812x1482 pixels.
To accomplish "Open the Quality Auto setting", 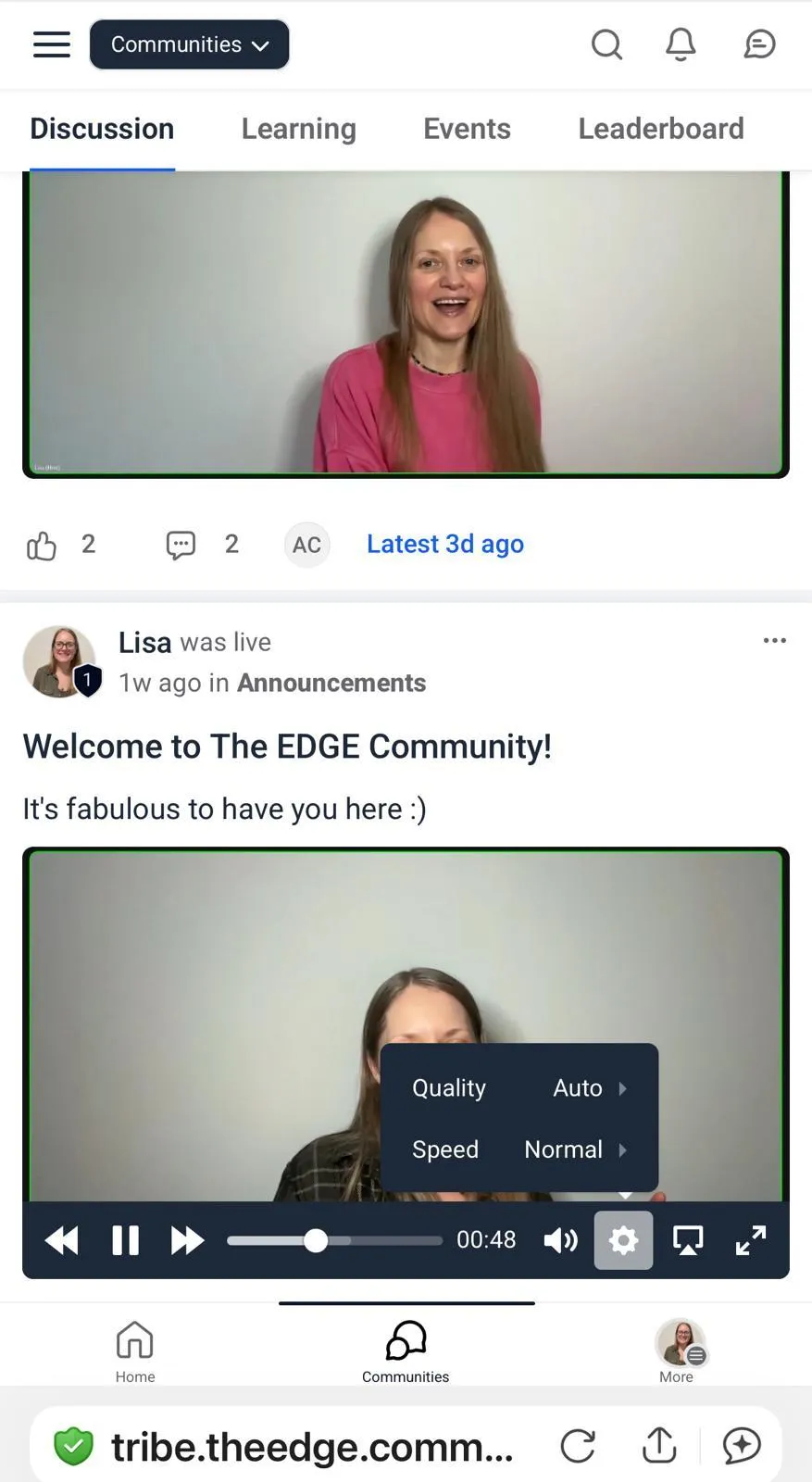I will pyautogui.click(x=519, y=1087).
